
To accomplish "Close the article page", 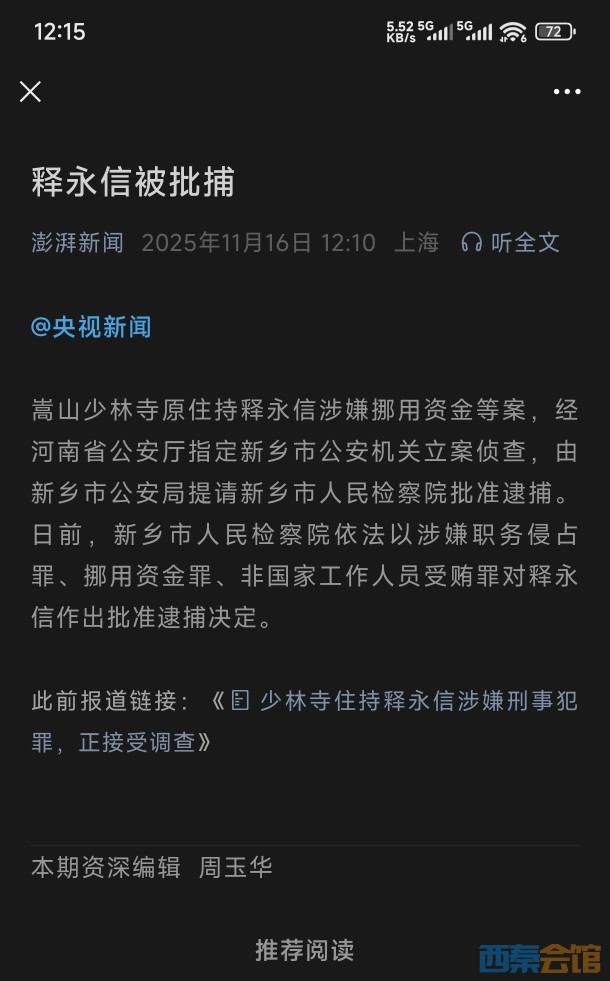I will (31, 92).
